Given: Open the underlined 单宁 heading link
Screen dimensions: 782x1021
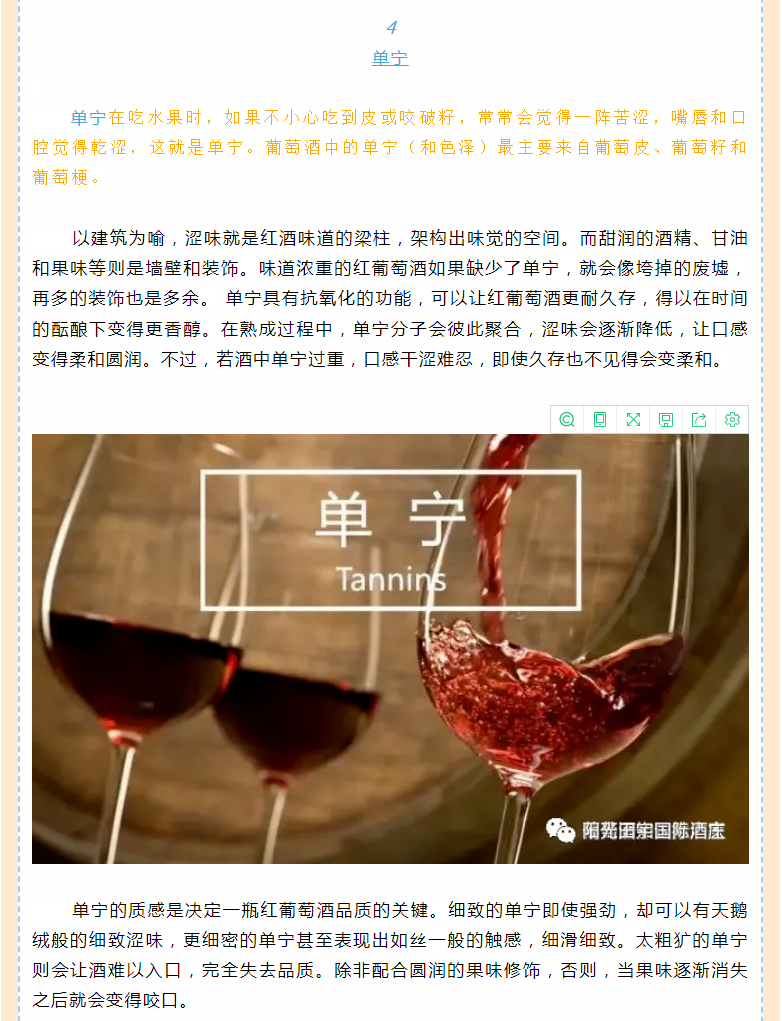Looking at the screenshot, I should 390,58.
